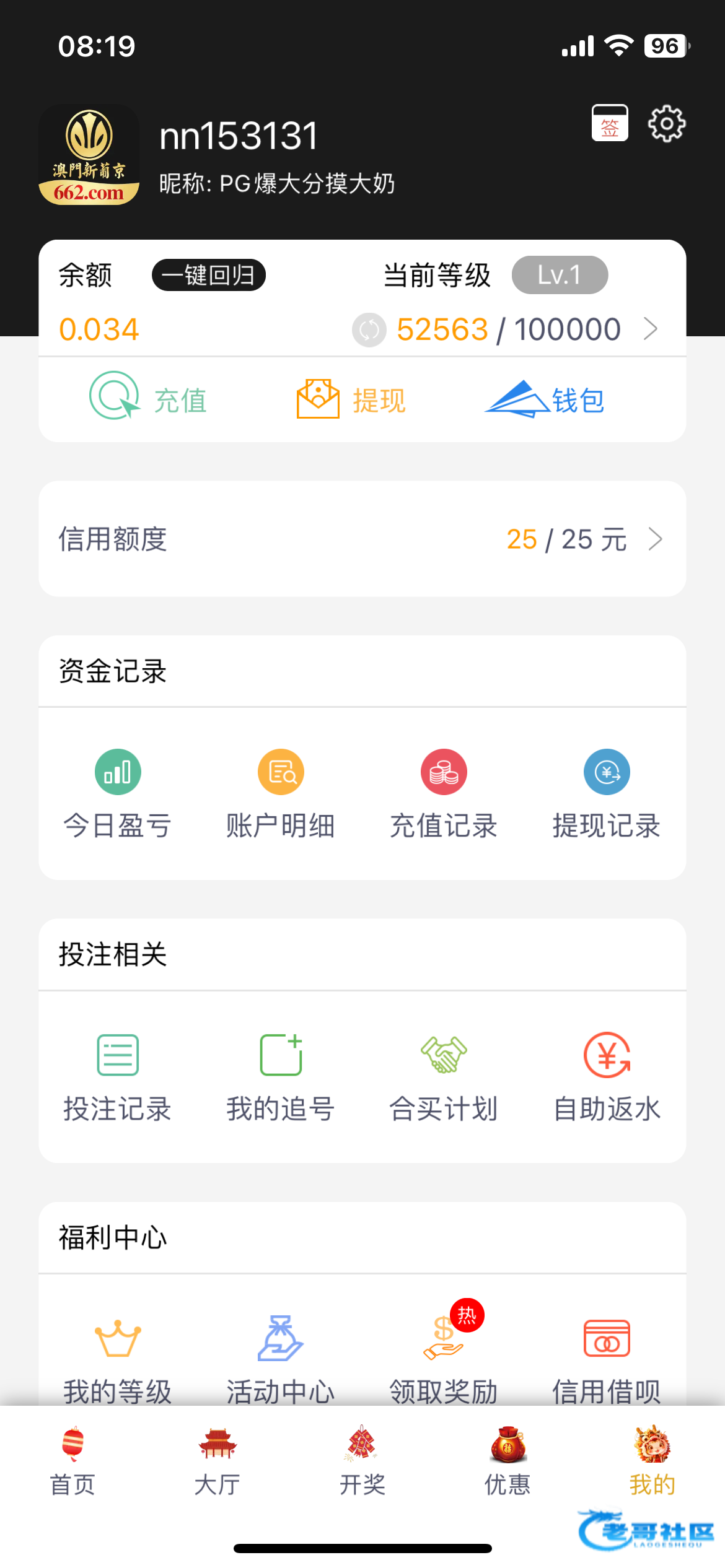725x1568 pixels.
Task: Open the 信用额度 credit limit row
Action: tap(362, 539)
